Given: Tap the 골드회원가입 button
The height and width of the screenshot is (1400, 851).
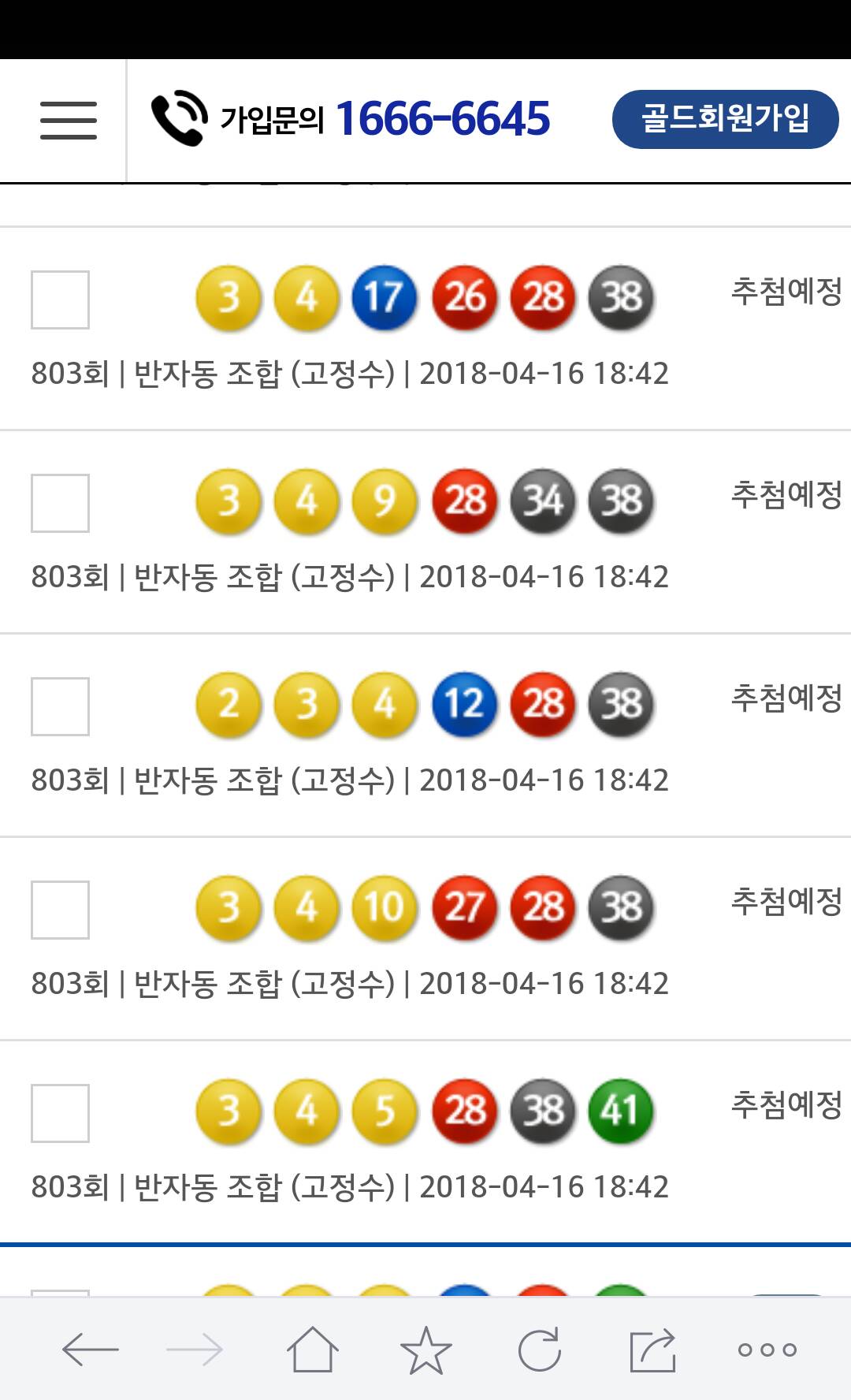Looking at the screenshot, I should click(x=725, y=119).
